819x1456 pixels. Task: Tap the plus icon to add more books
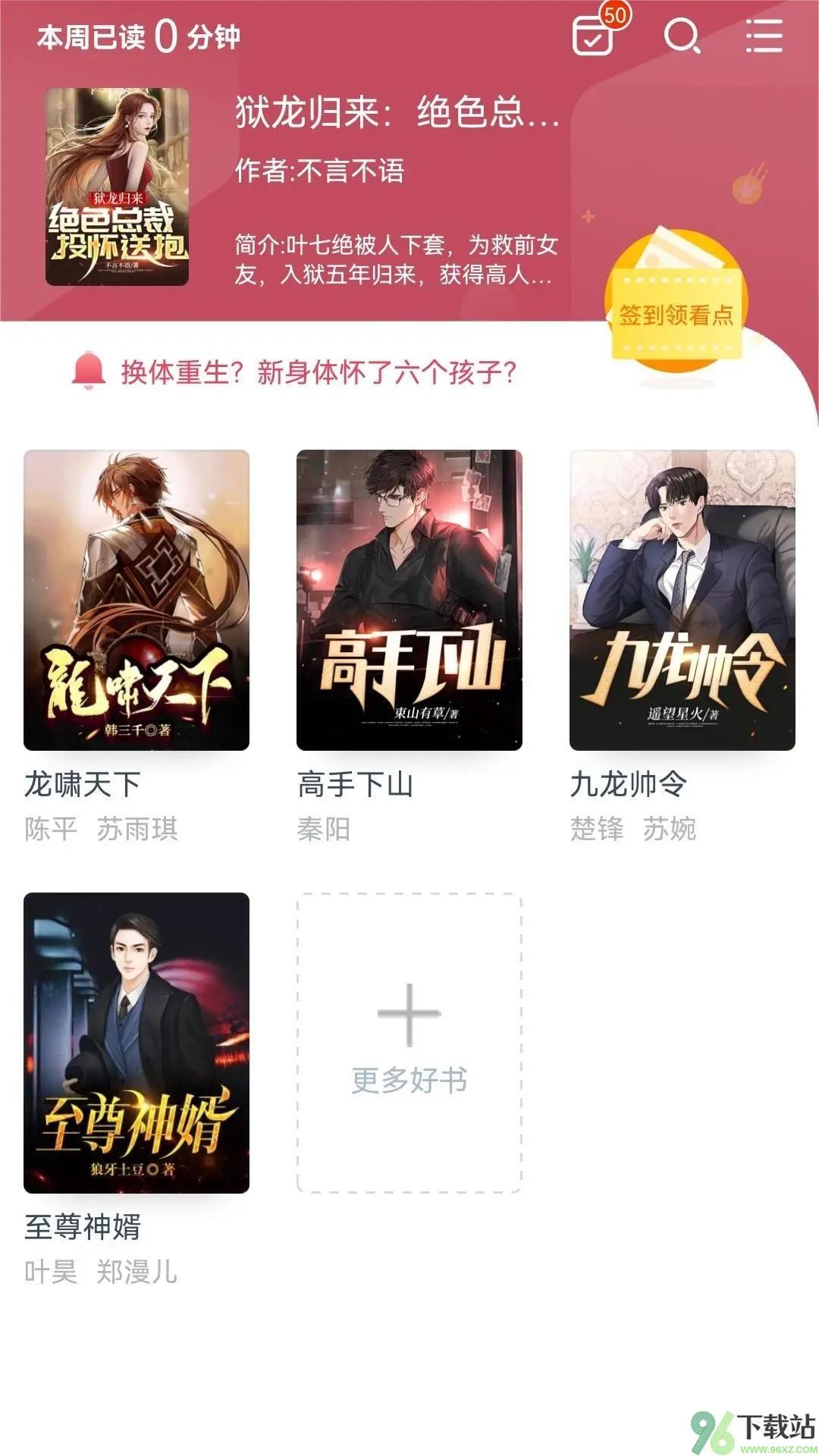click(x=409, y=1012)
